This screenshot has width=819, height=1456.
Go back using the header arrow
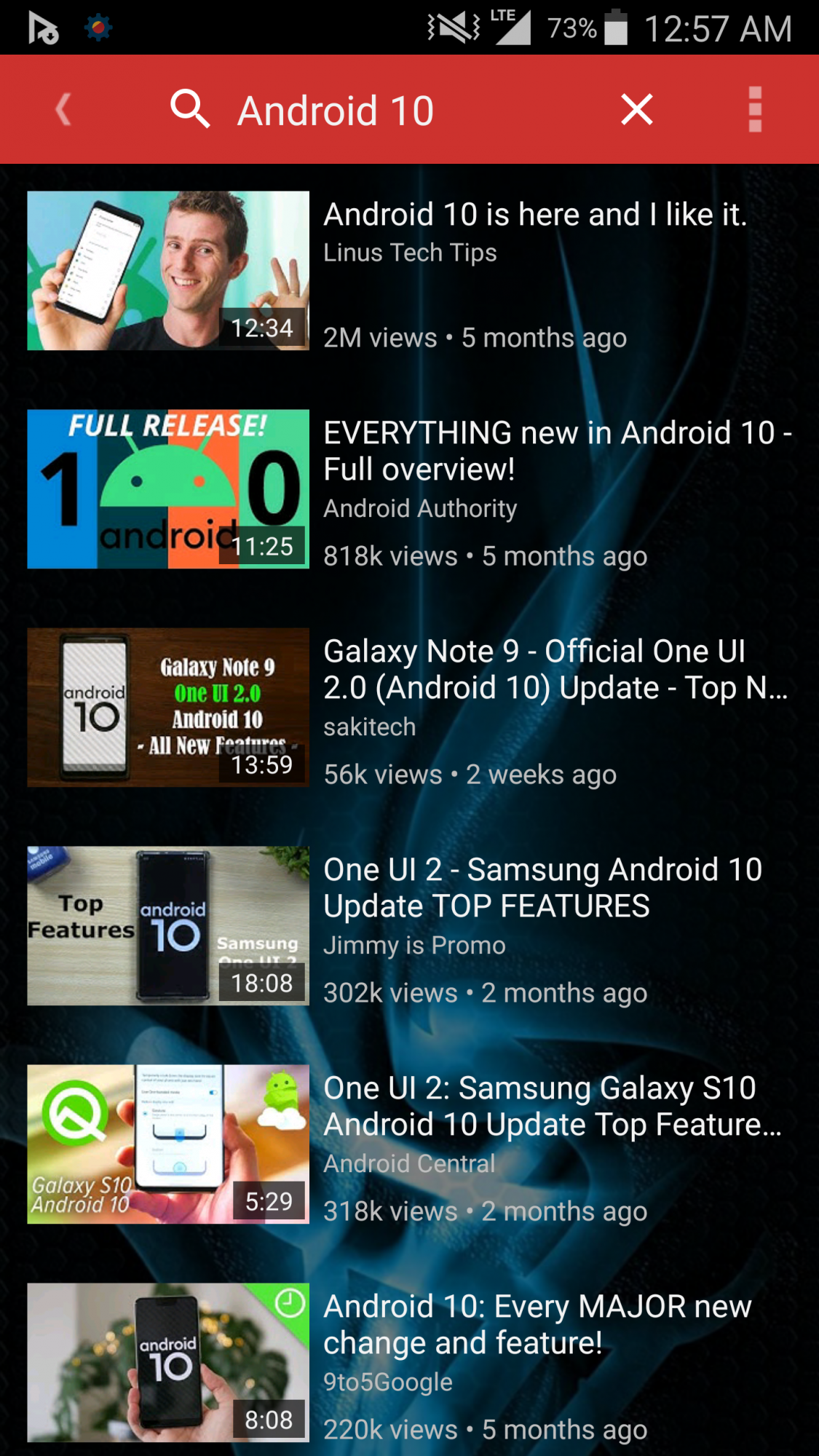64,110
